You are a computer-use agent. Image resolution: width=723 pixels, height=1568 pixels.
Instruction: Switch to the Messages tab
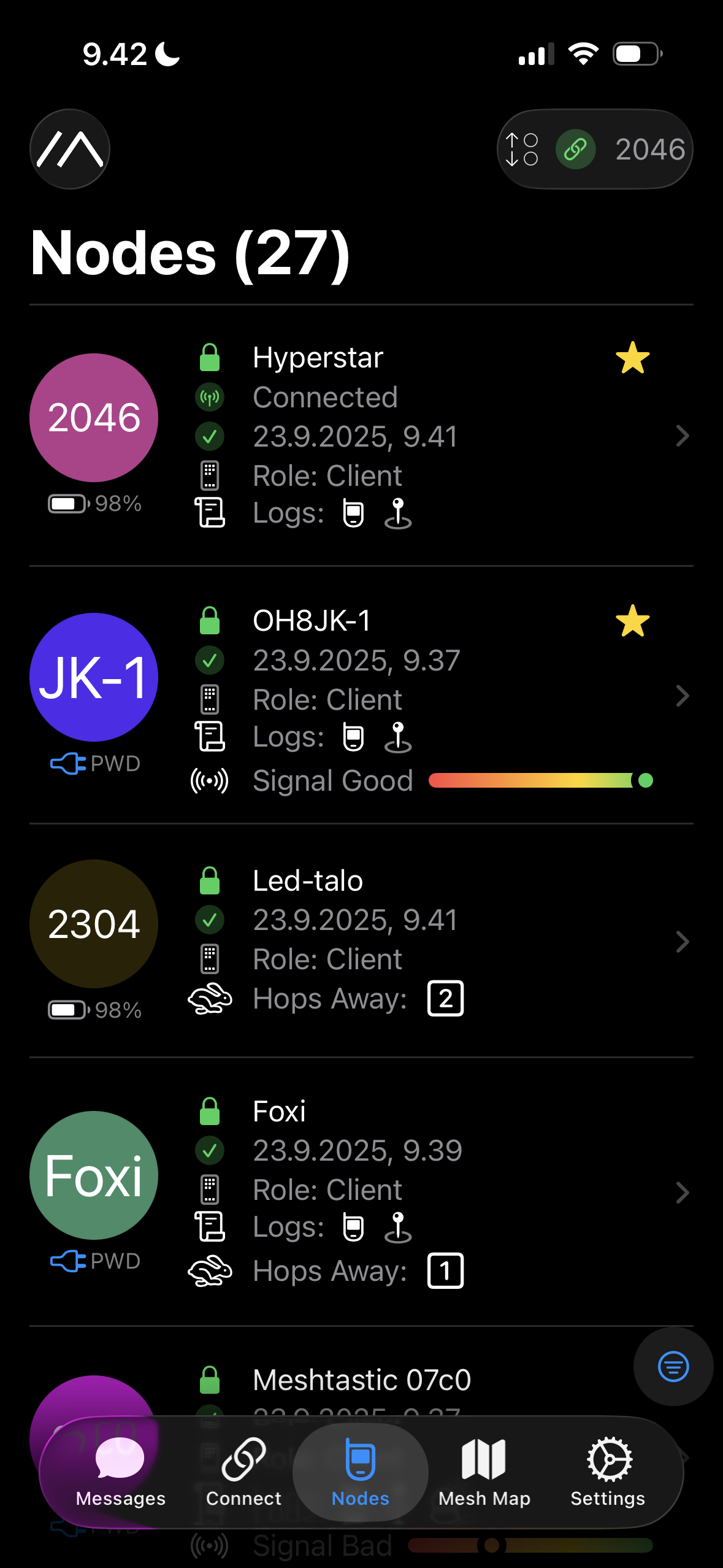(120, 1472)
